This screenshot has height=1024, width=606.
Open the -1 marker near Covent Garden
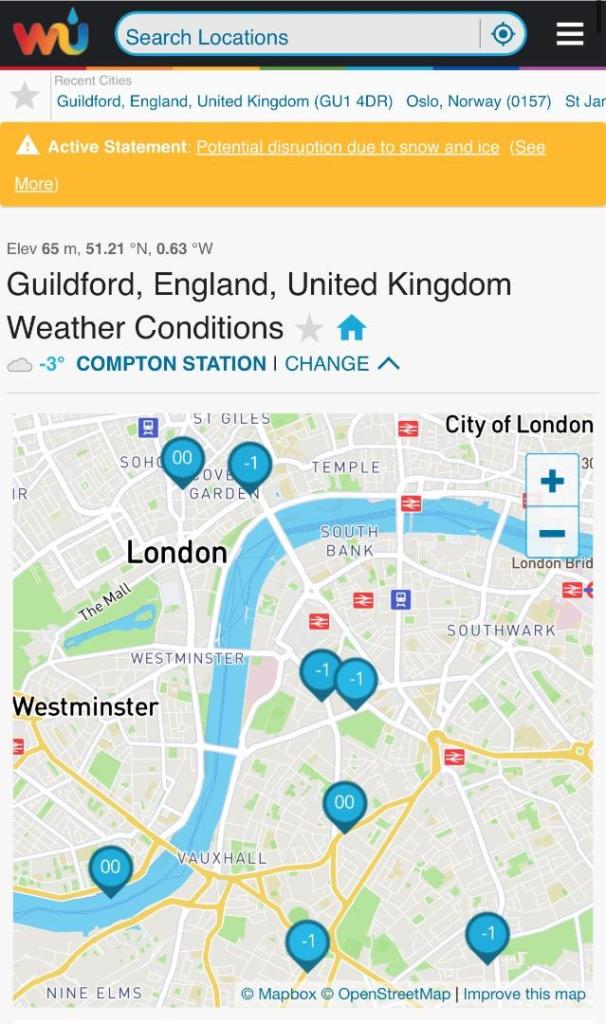click(x=250, y=465)
